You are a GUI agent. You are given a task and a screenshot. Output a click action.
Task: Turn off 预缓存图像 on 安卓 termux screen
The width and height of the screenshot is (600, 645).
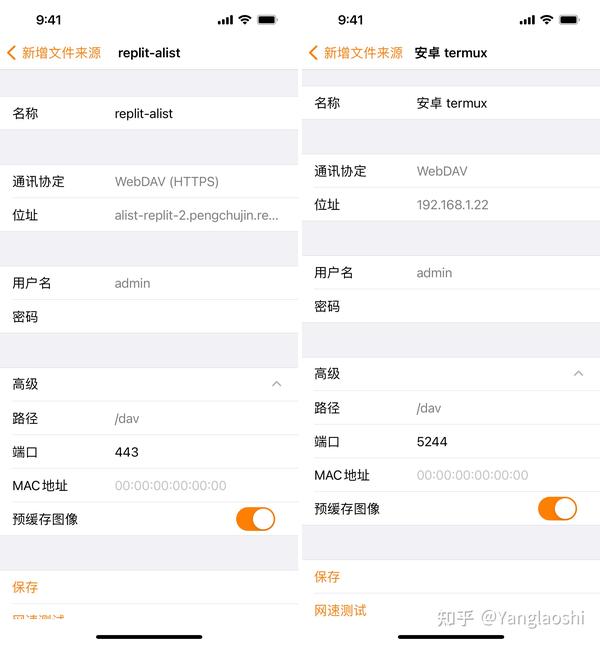[x=557, y=509]
